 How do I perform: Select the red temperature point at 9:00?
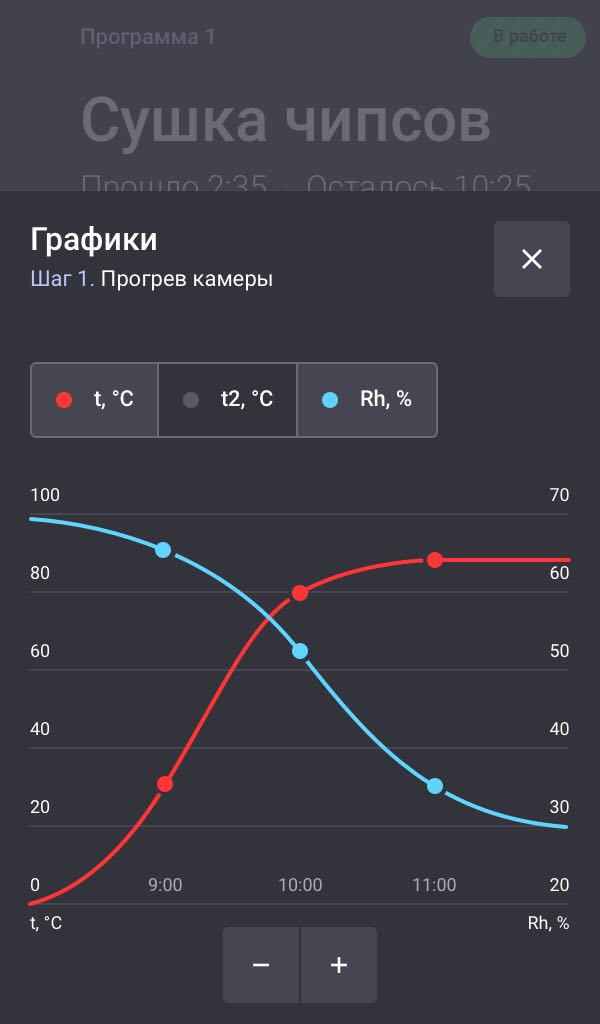pyautogui.click(x=165, y=784)
